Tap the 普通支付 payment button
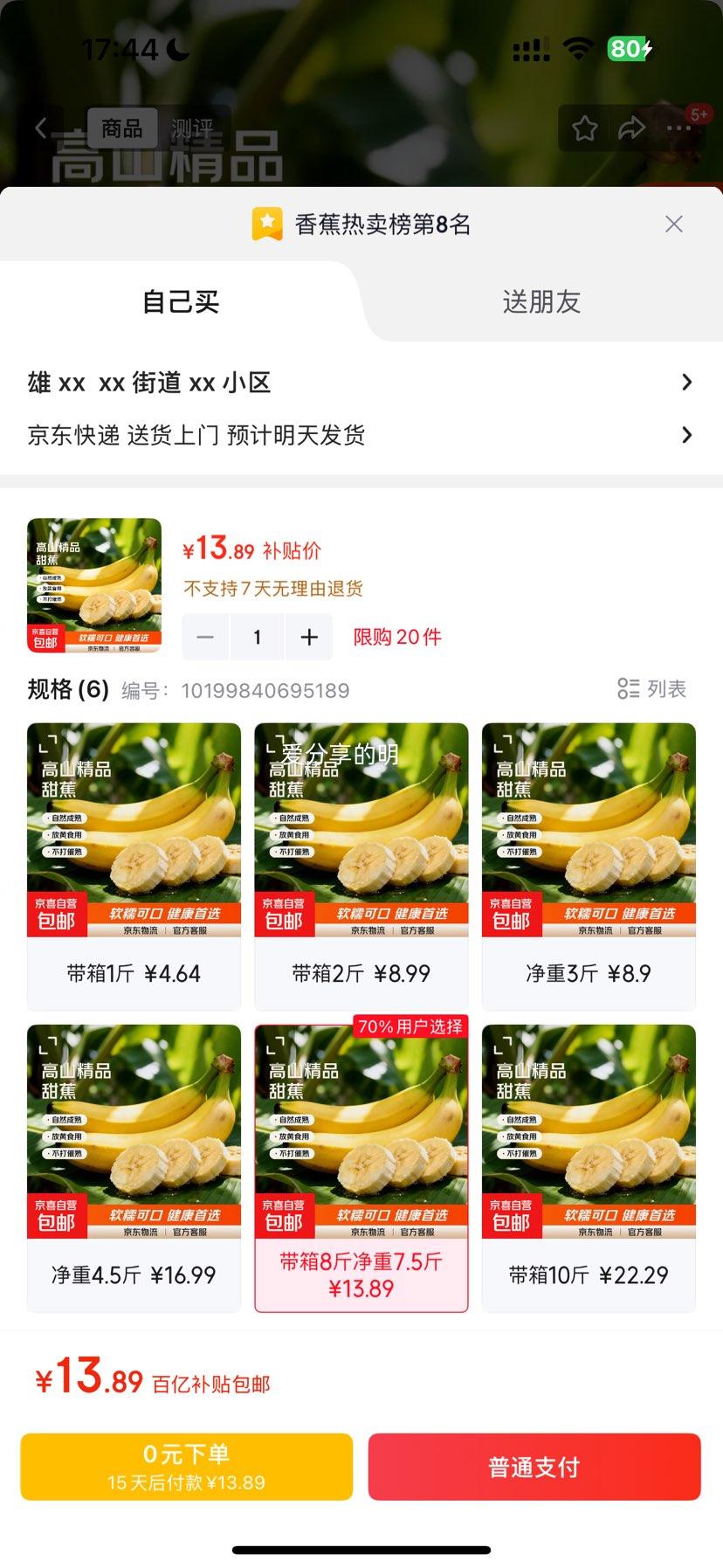The height and width of the screenshot is (1568, 723). click(534, 1467)
